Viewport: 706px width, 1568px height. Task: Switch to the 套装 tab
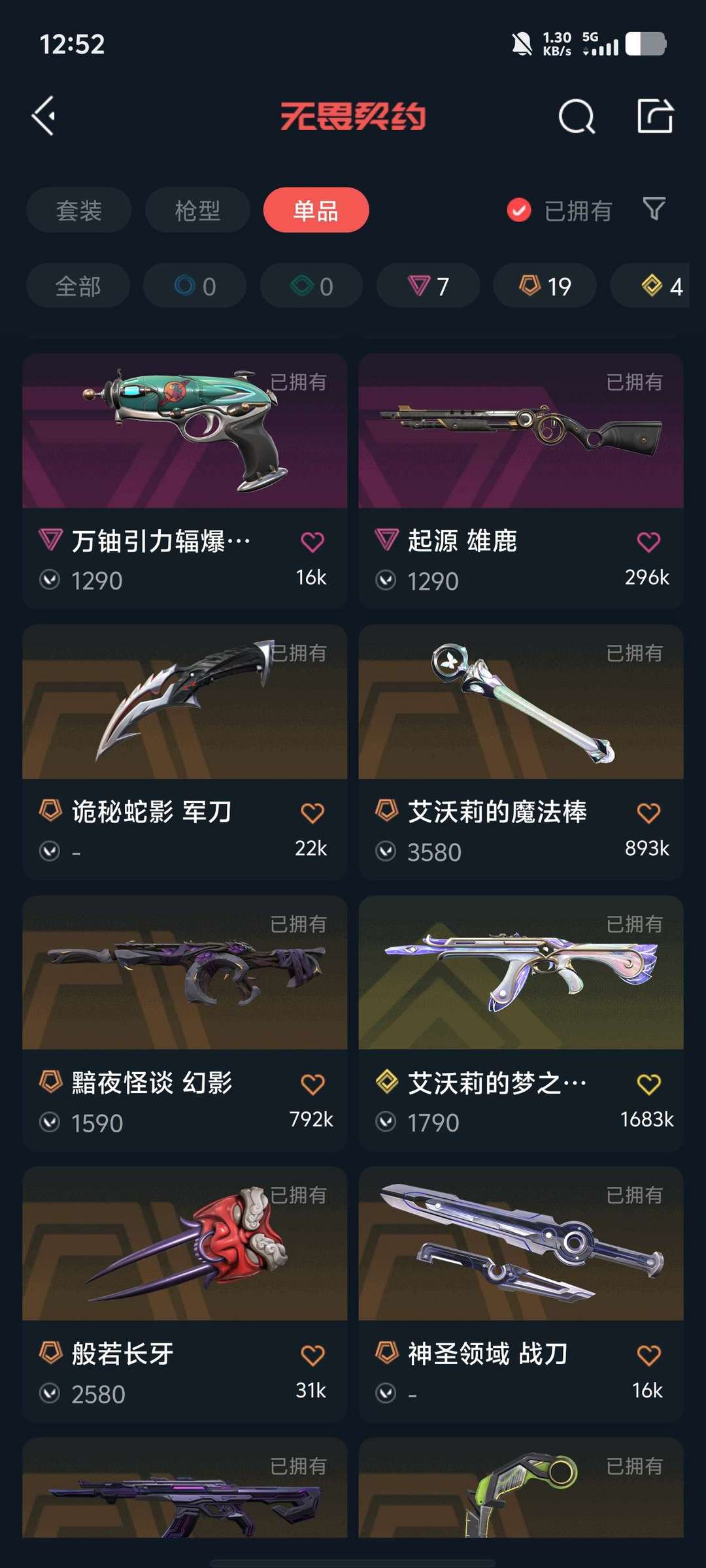[x=78, y=210]
